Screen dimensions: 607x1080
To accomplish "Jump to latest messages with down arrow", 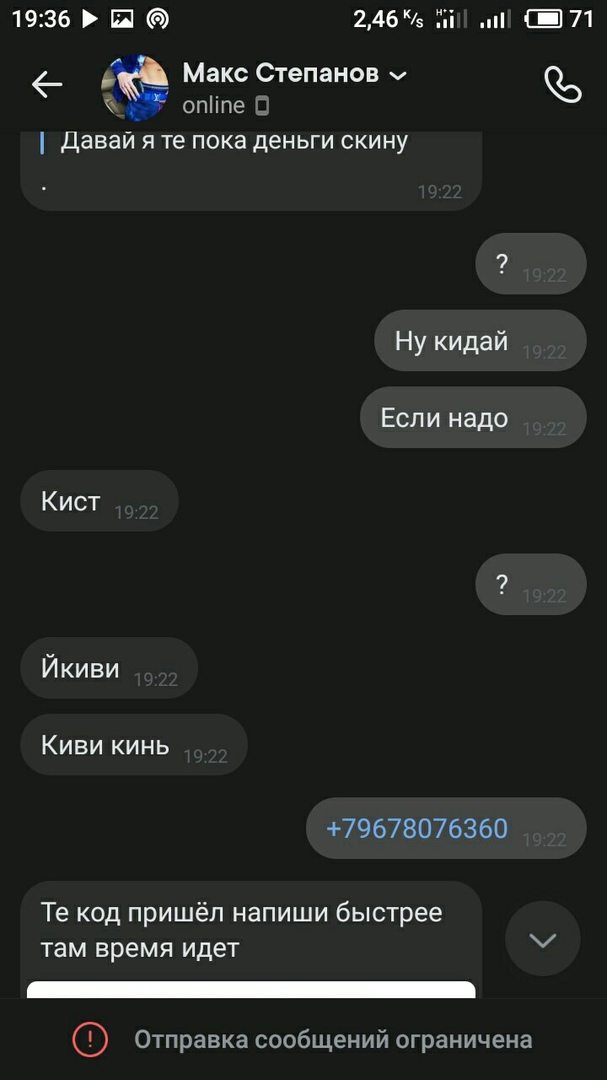I will pos(542,939).
